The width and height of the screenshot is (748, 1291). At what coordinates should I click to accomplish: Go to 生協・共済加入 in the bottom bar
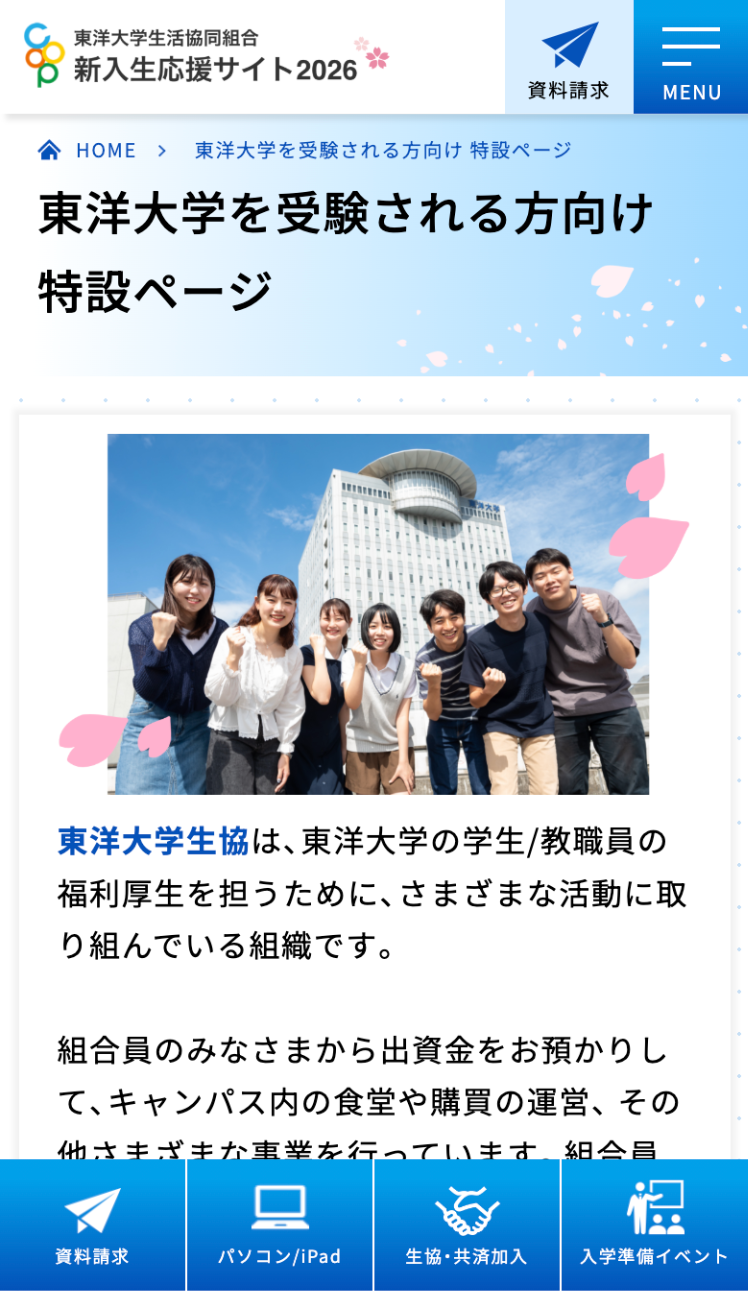[x=467, y=1225]
